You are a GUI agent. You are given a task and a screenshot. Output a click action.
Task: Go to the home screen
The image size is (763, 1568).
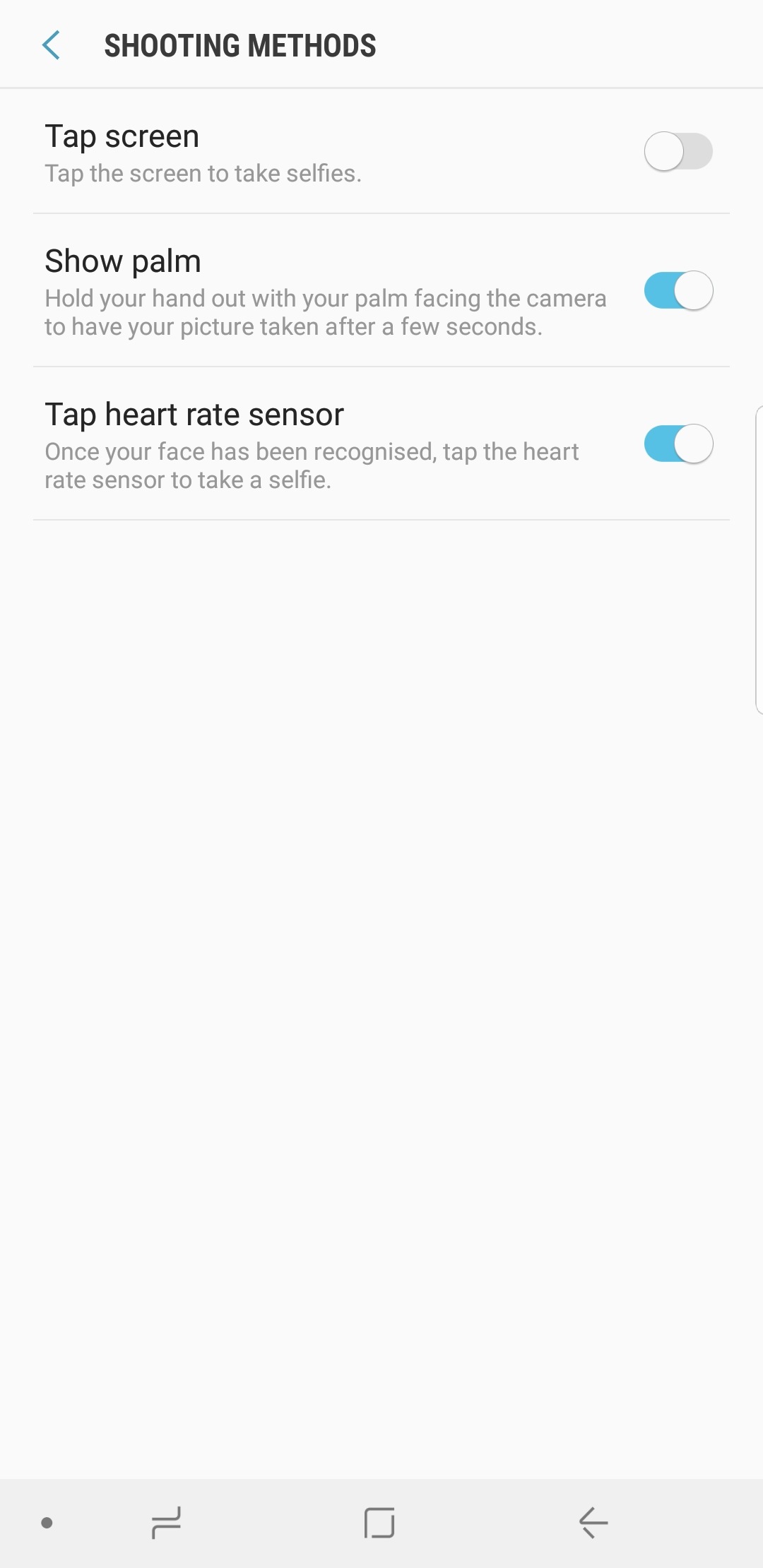click(x=379, y=1523)
